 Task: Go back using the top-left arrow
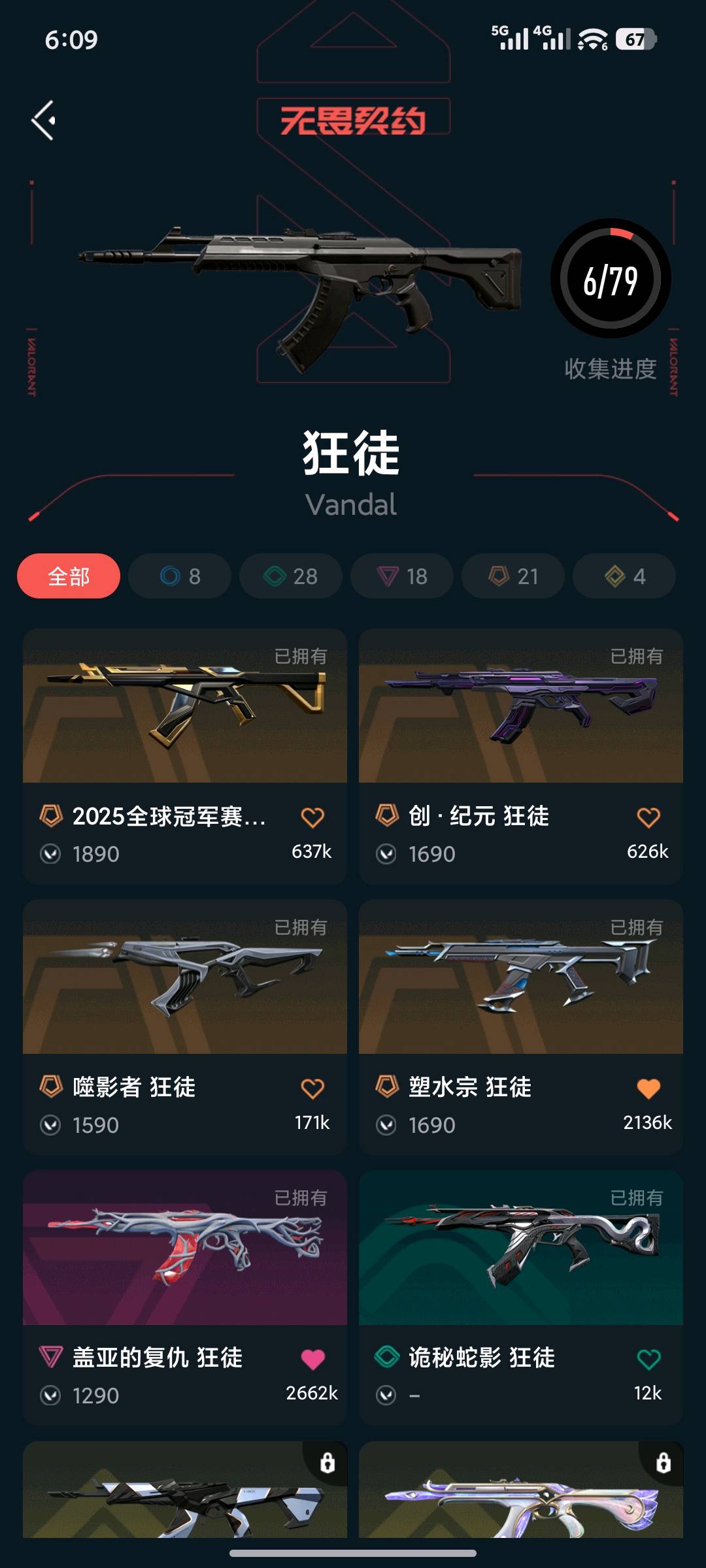pyautogui.click(x=44, y=120)
